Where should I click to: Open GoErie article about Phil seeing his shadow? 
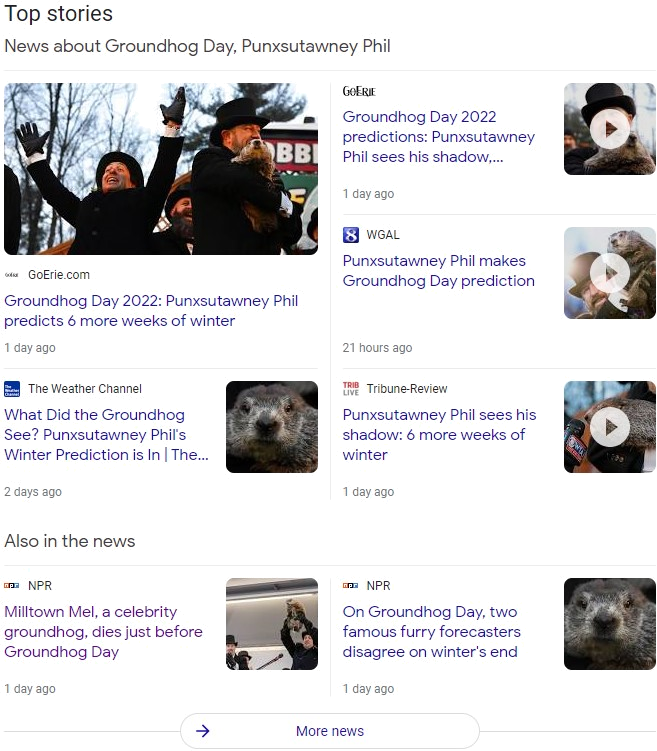pos(438,137)
